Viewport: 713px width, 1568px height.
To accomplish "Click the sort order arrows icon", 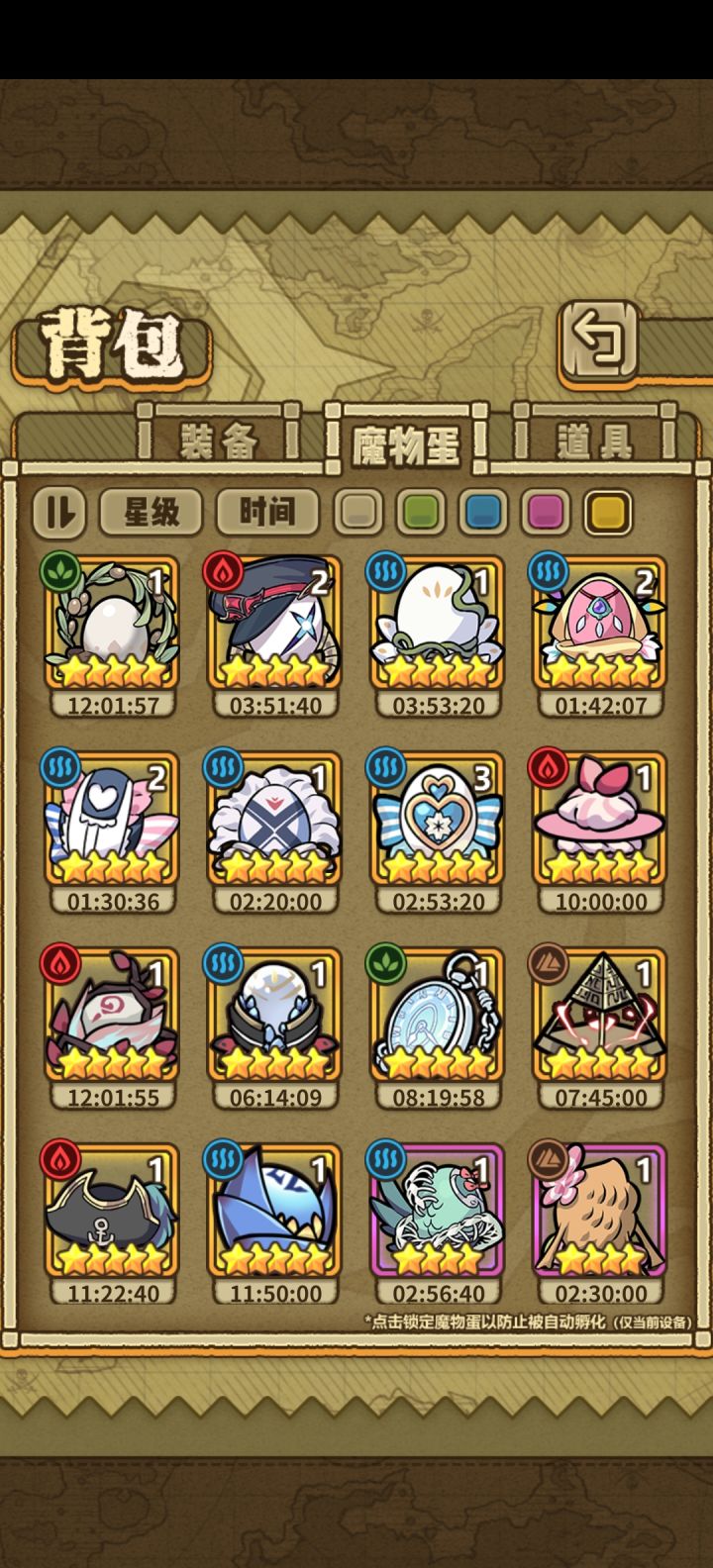I will (57, 511).
